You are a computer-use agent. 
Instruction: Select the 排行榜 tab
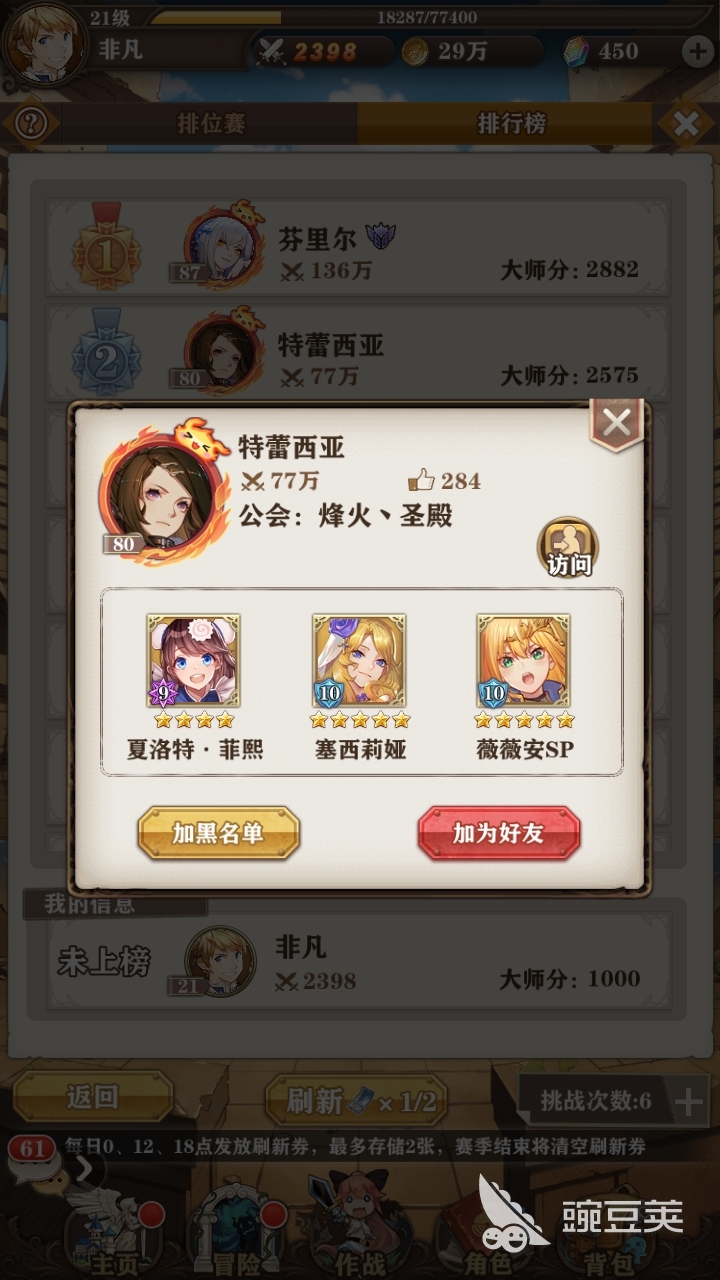pyautogui.click(x=510, y=125)
